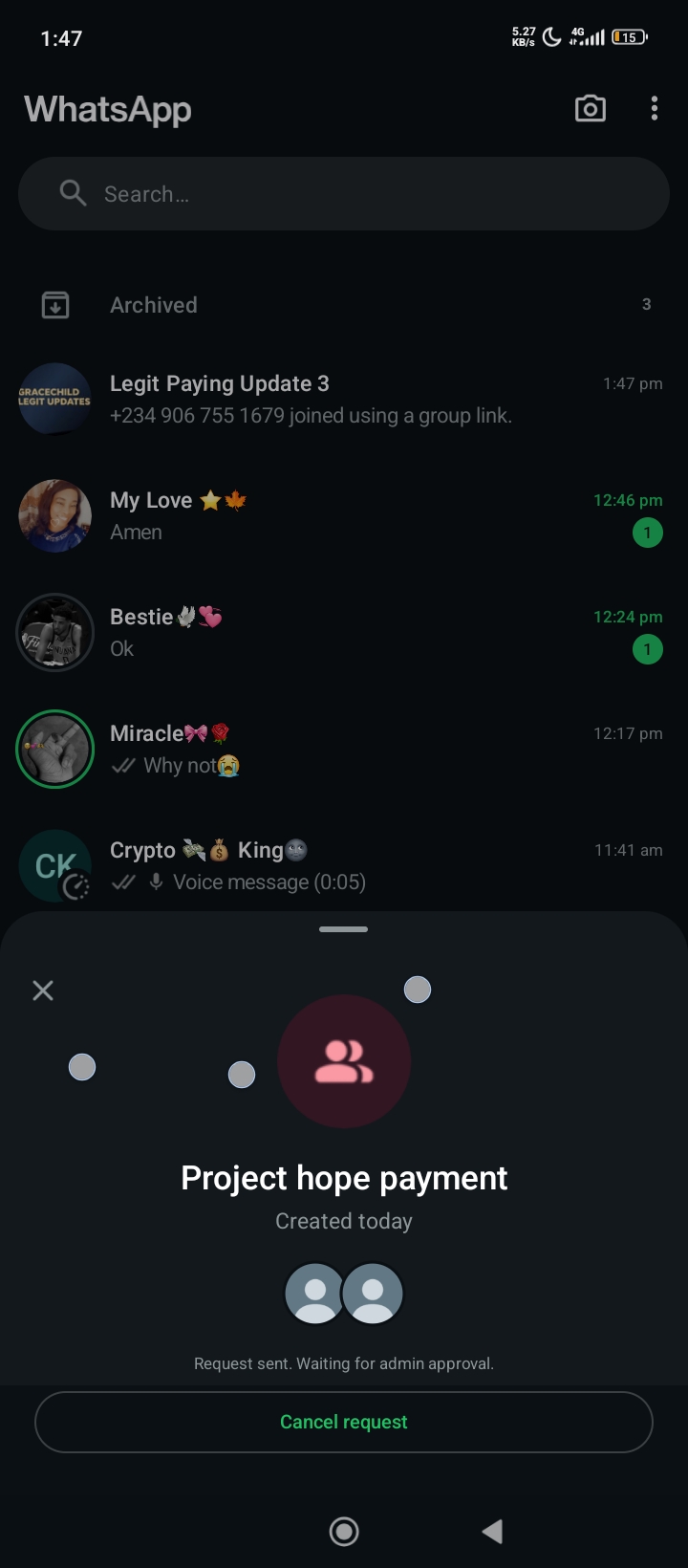
Task: Cancel the group join request
Action: click(x=344, y=1422)
